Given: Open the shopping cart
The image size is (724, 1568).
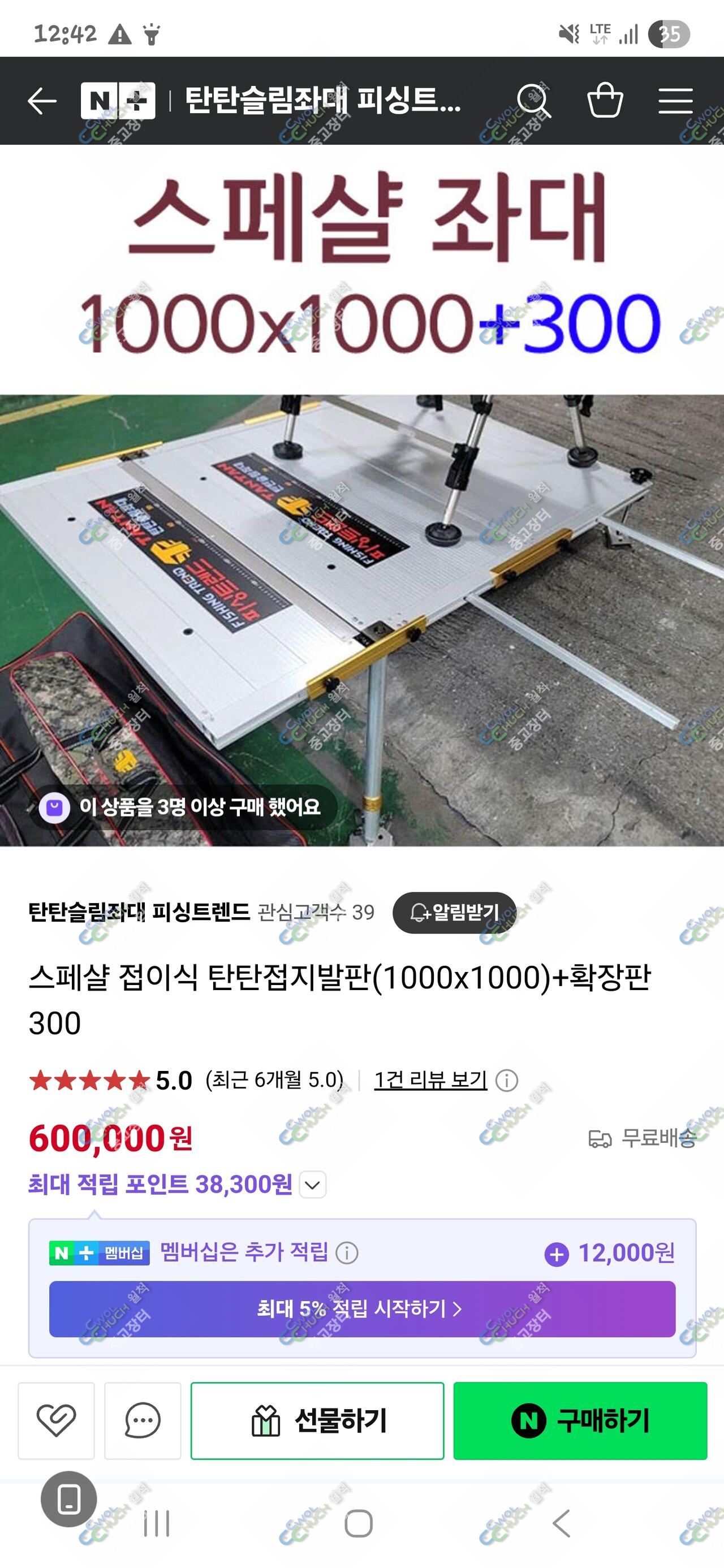Looking at the screenshot, I should [605, 100].
